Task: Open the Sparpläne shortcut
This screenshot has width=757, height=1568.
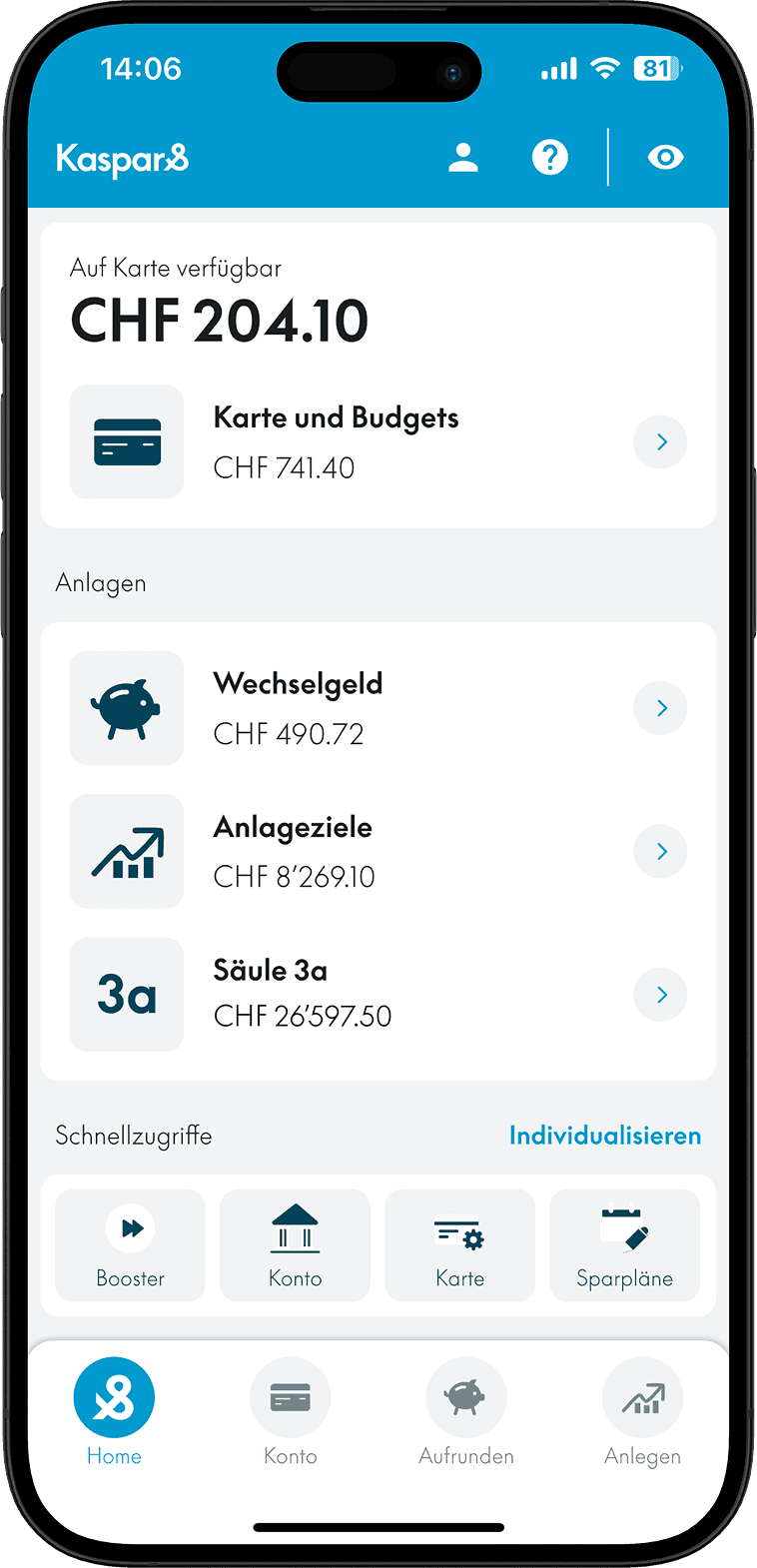Action: [624, 1245]
